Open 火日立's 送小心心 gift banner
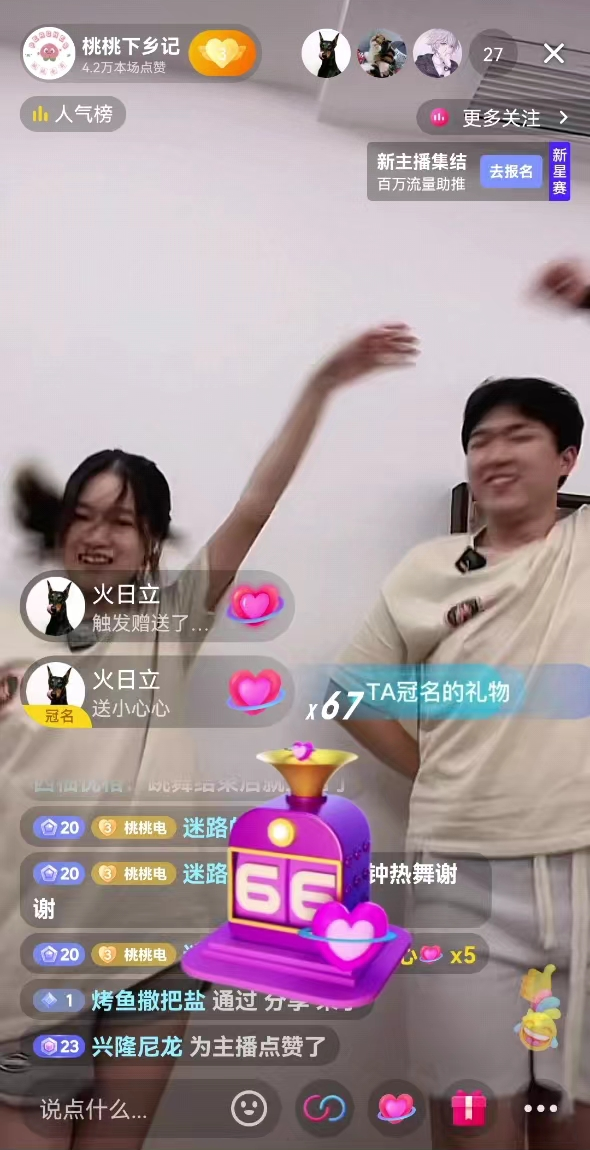 tap(156, 692)
